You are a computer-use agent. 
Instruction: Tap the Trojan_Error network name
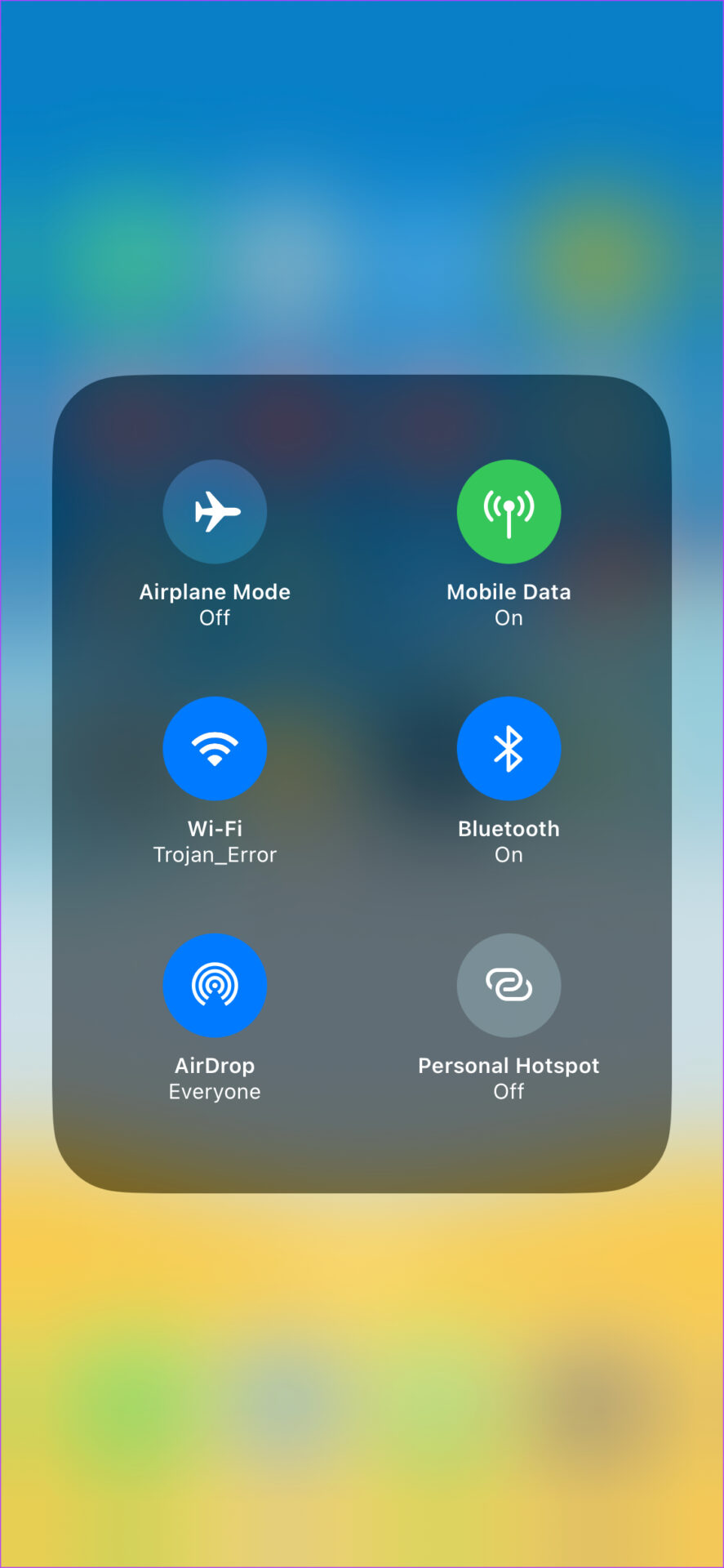click(x=215, y=854)
